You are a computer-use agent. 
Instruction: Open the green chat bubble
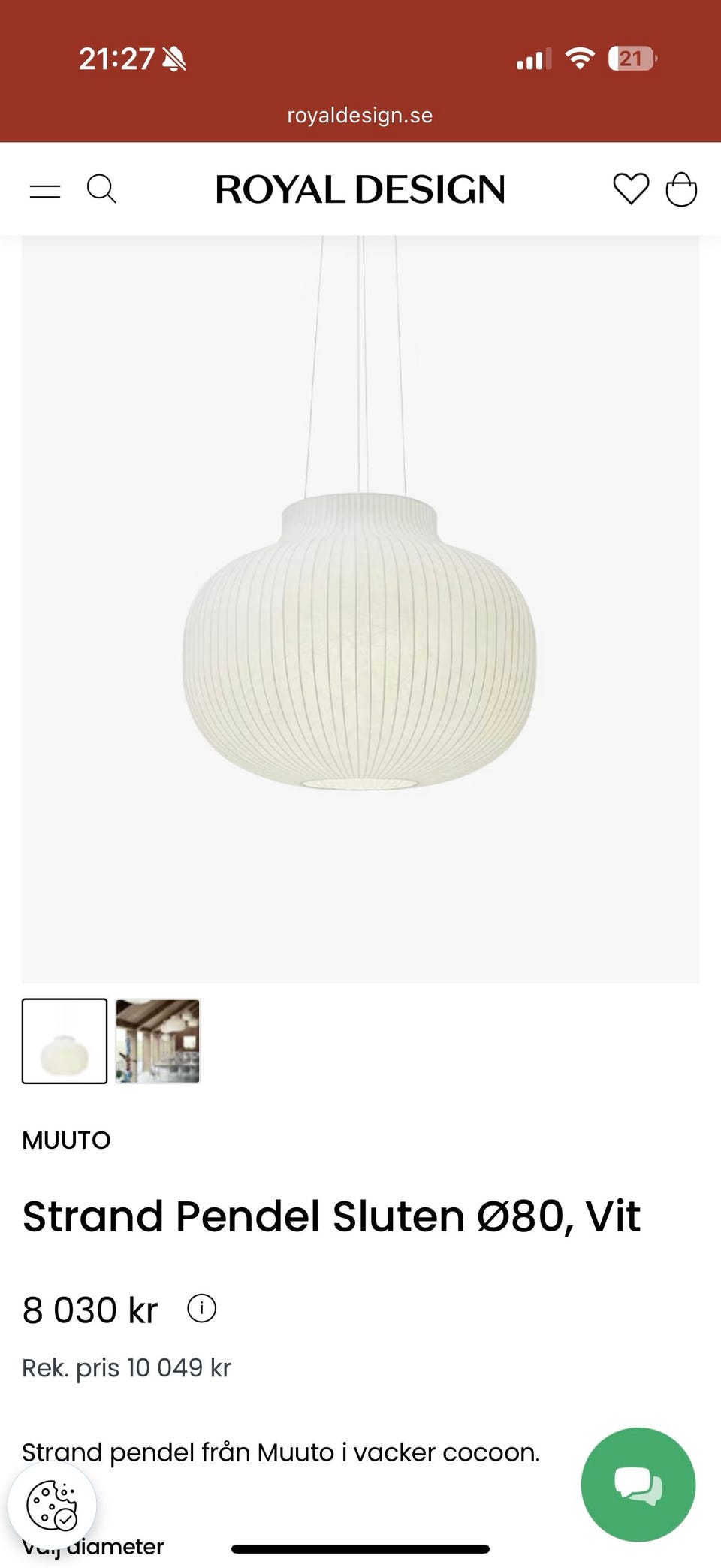point(638,1485)
